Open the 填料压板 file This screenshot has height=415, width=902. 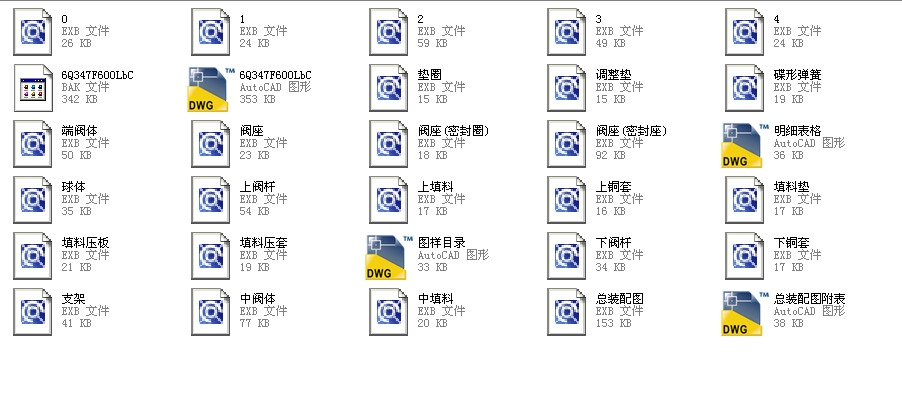click(32, 255)
